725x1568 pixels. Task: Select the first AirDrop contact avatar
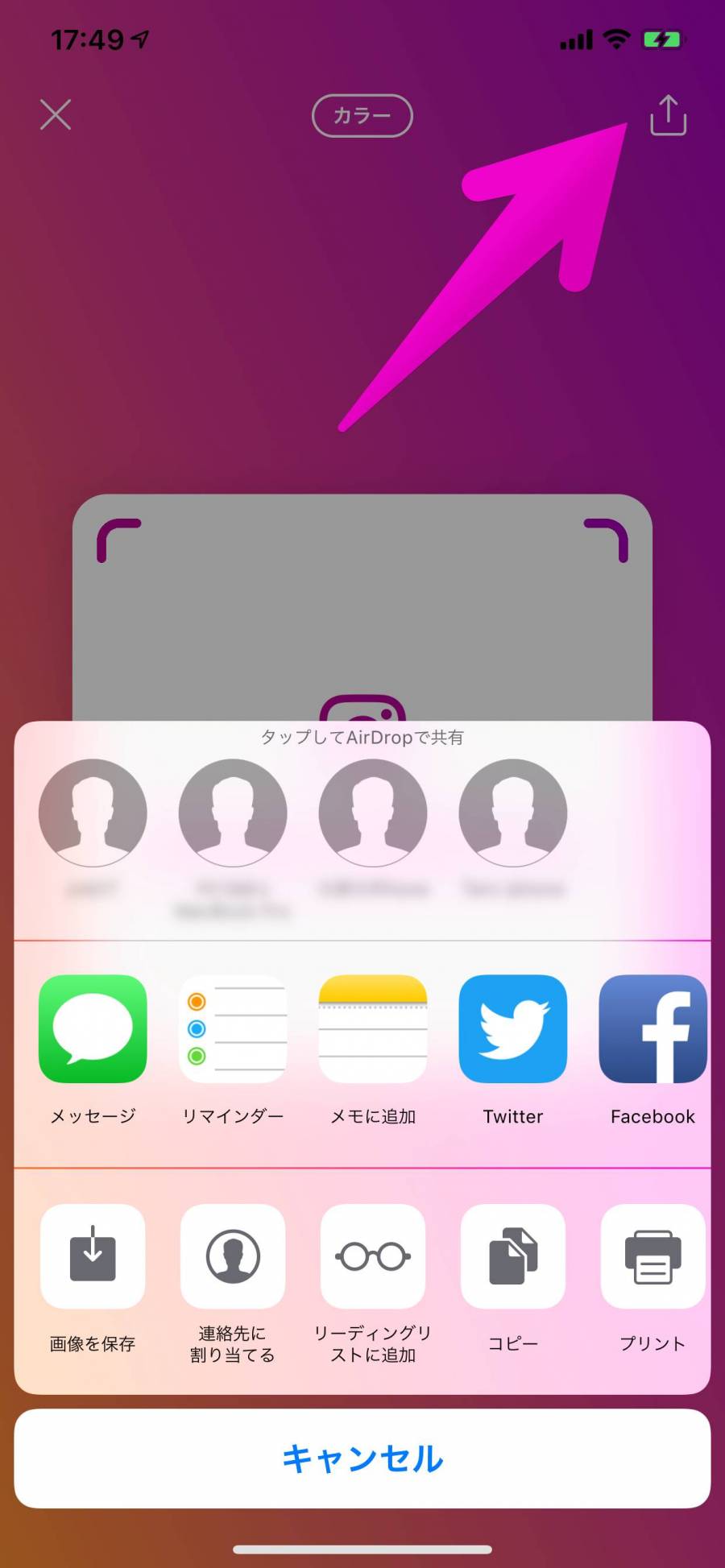[x=93, y=813]
